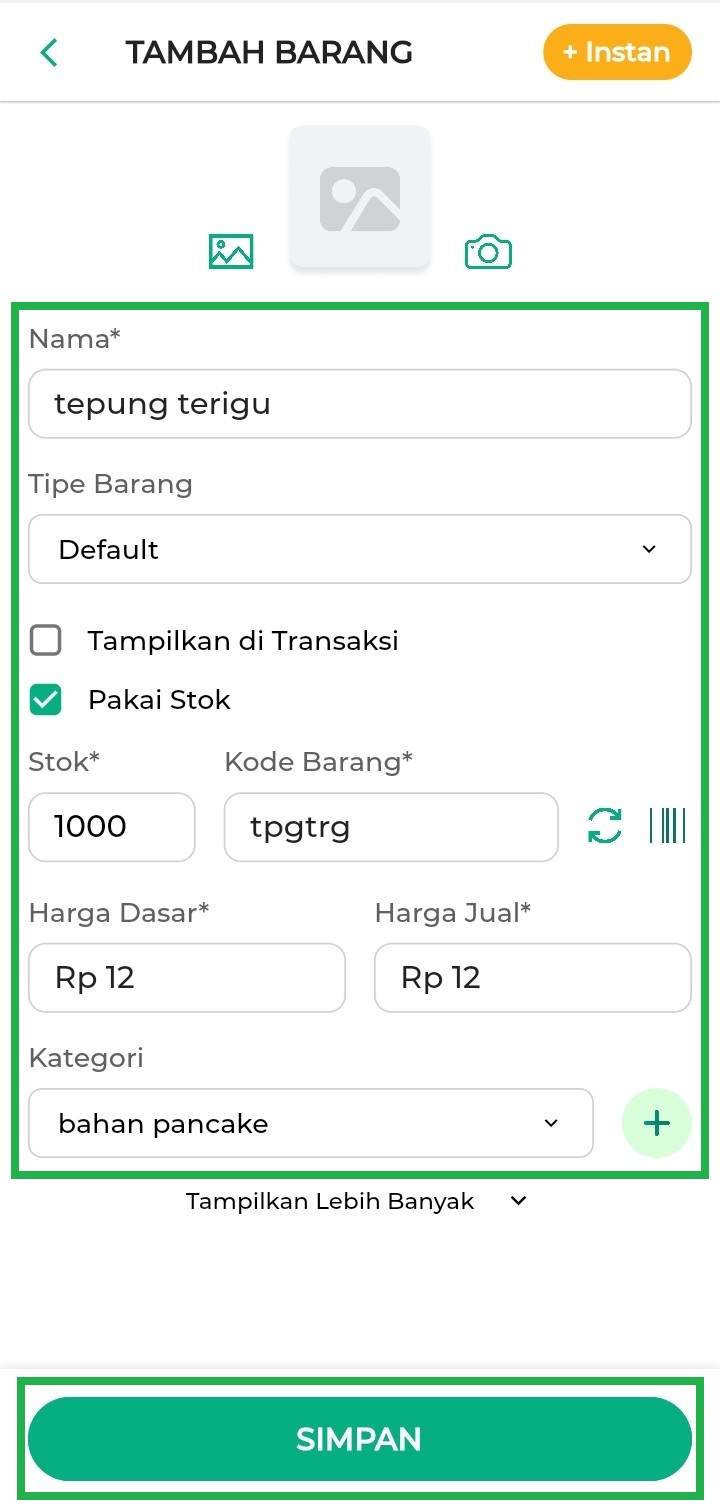
Task: Save item with SIMPAN button
Action: (x=360, y=1439)
